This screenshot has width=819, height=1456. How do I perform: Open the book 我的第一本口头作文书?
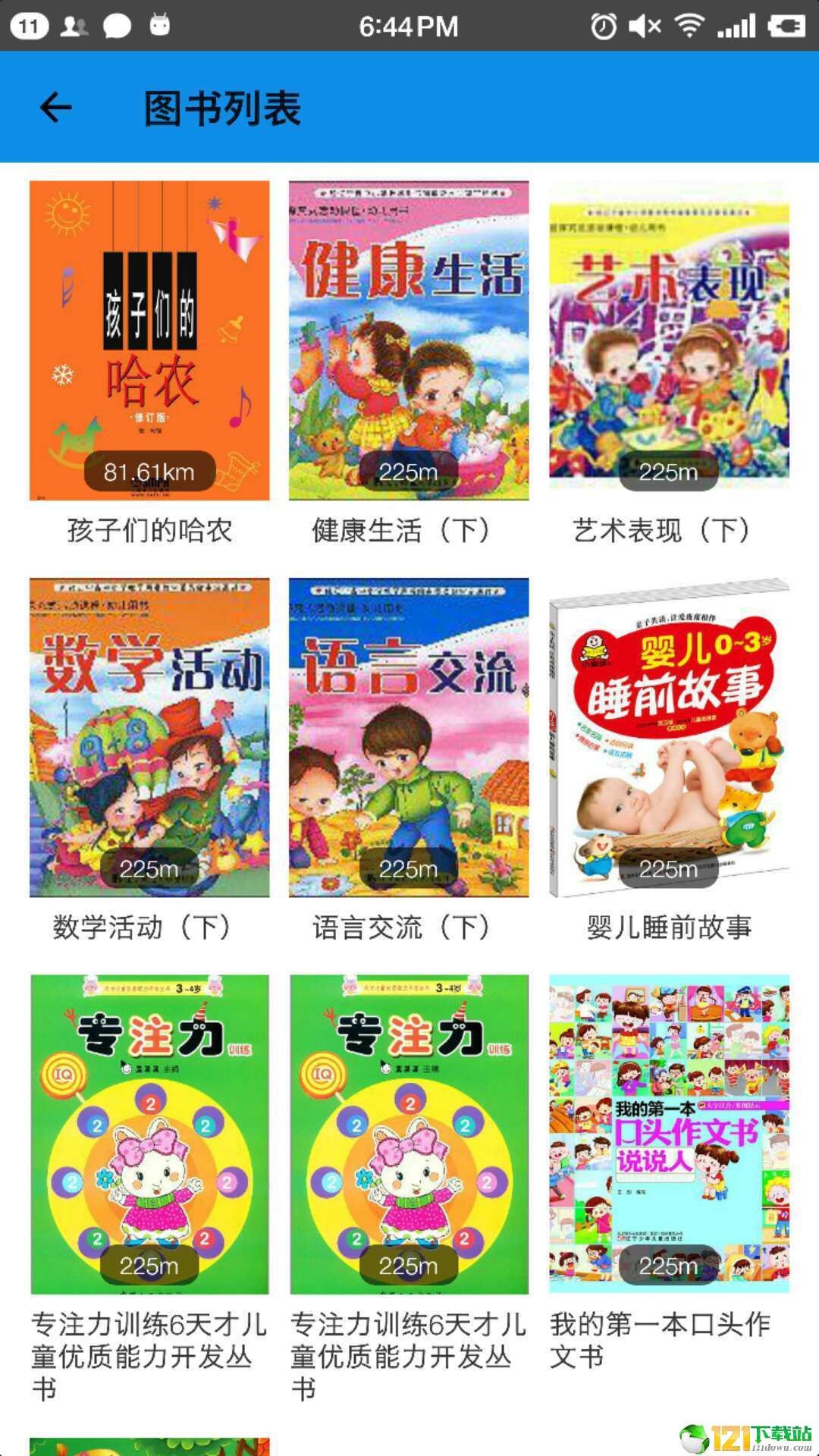coord(669,1134)
